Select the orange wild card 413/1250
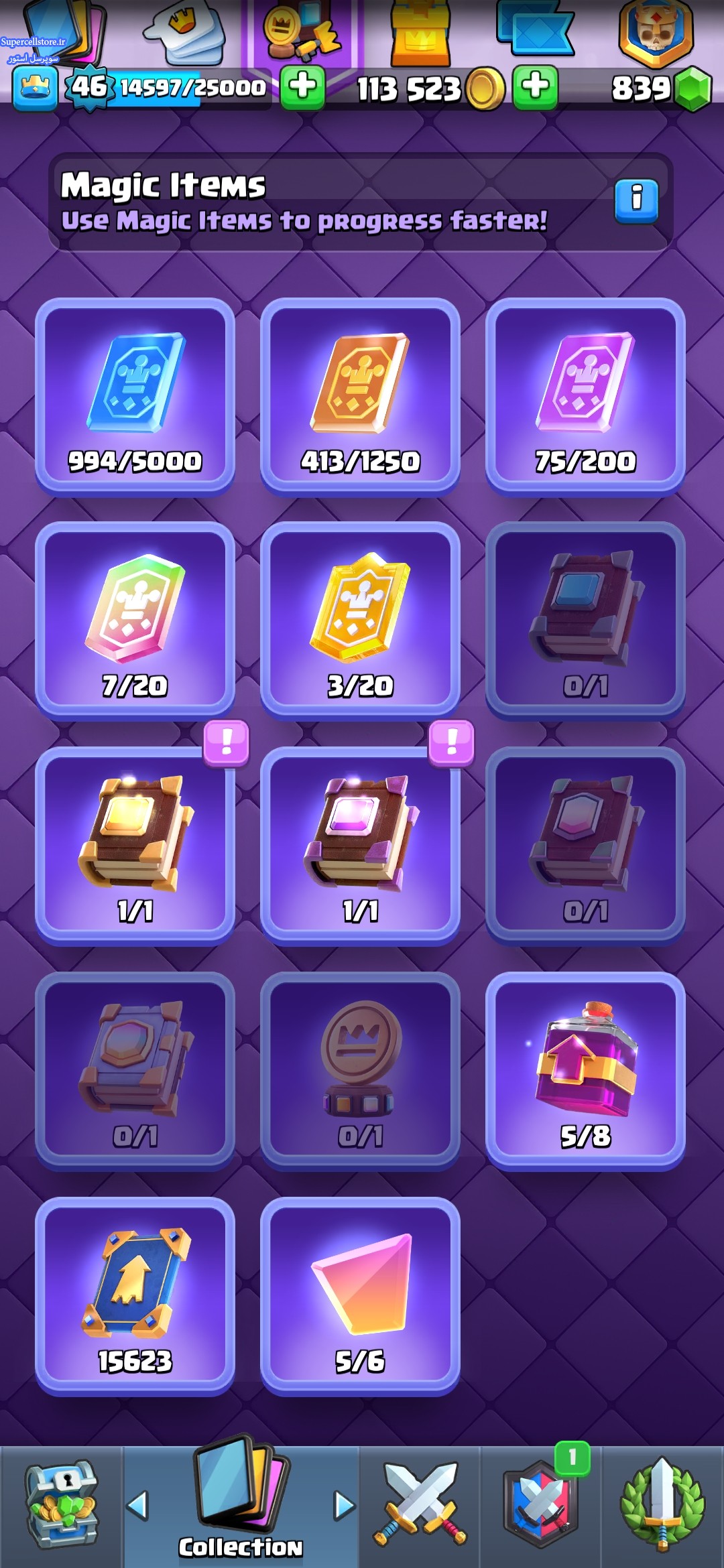 pyautogui.click(x=360, y=396)
